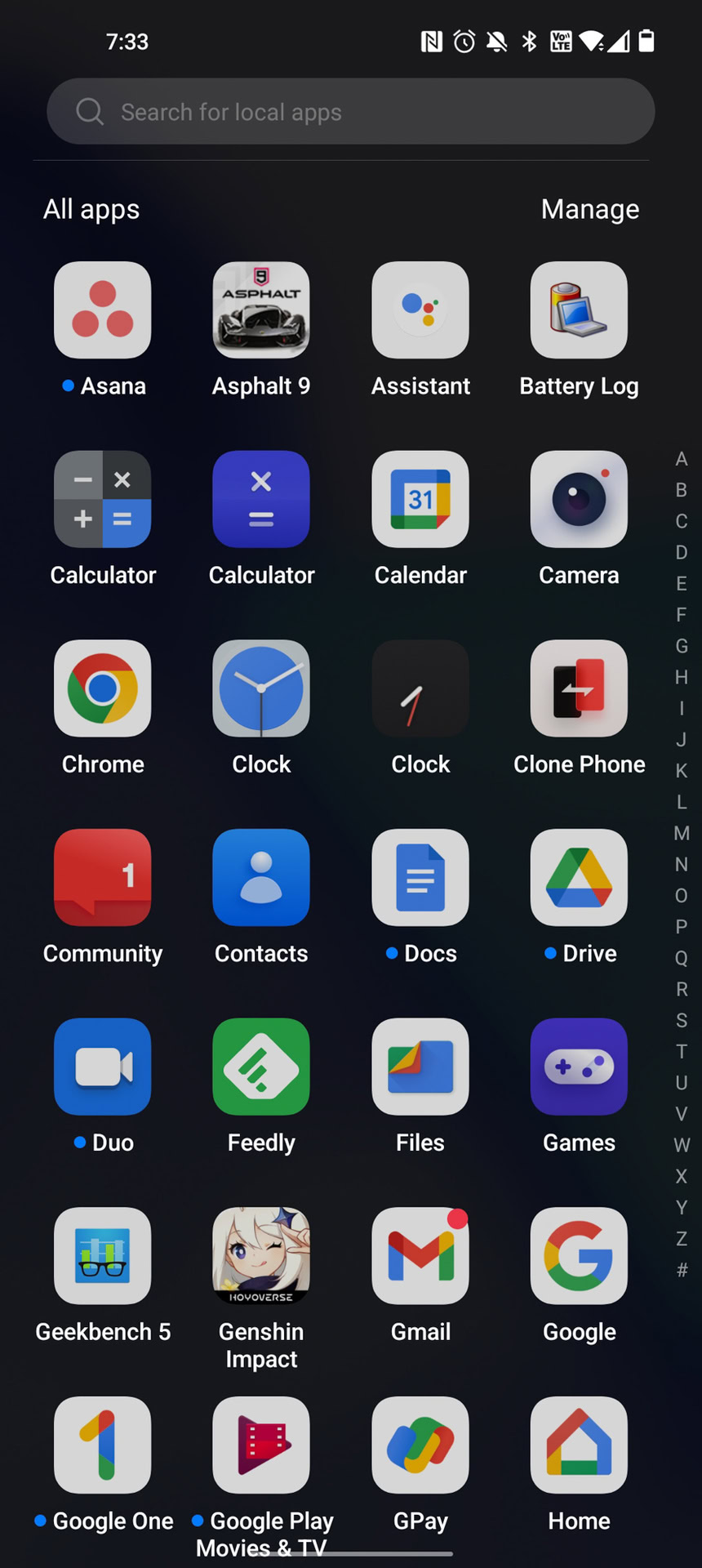Open the Camera app

[579, 499]
